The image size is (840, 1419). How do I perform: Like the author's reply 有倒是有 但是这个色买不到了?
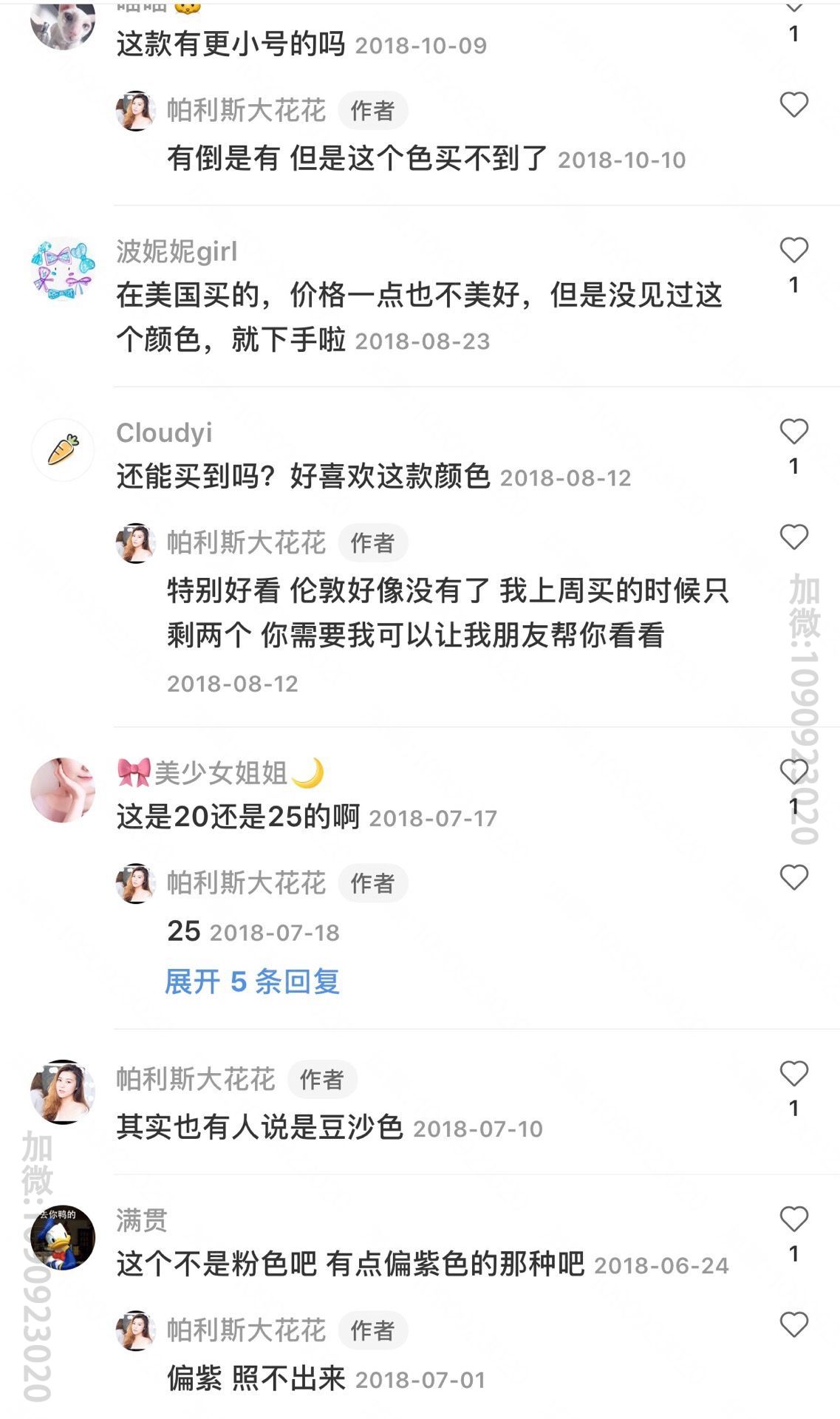click(793, 105)
